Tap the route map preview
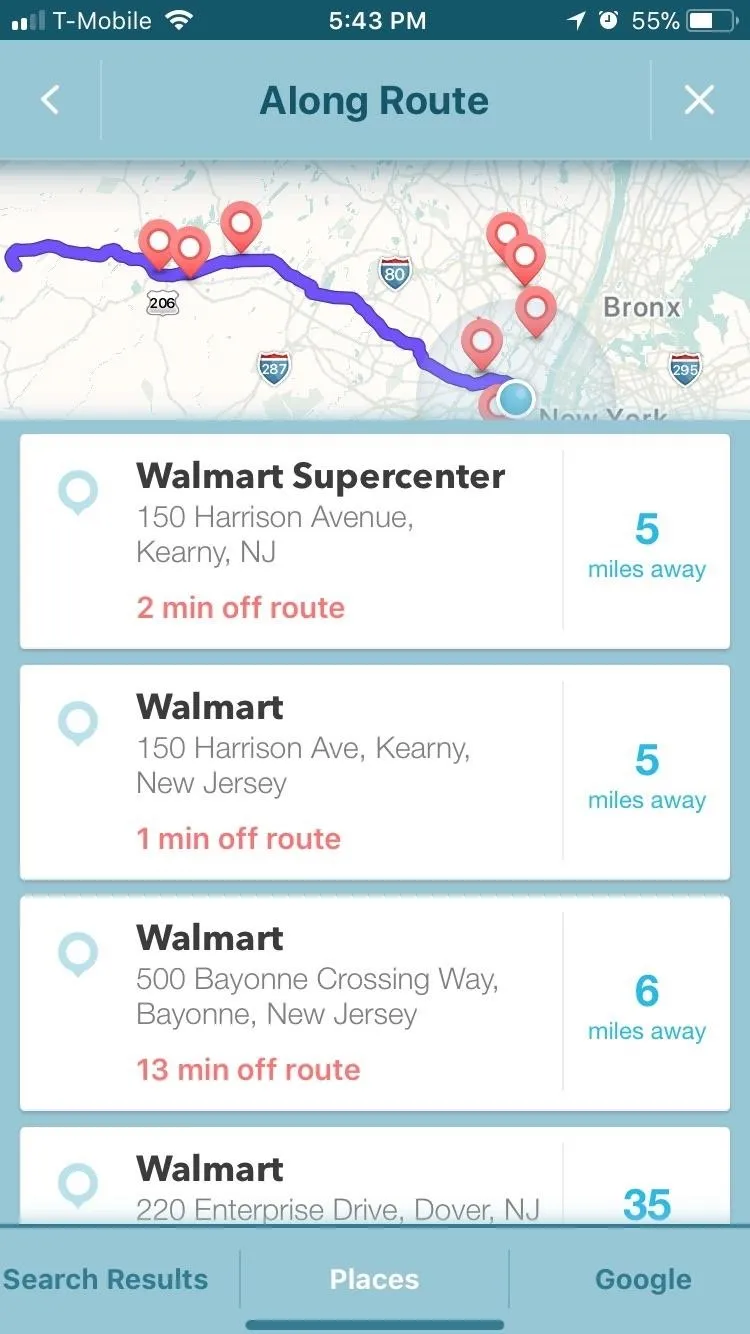Screen dimensions: 750x1334 375,290
